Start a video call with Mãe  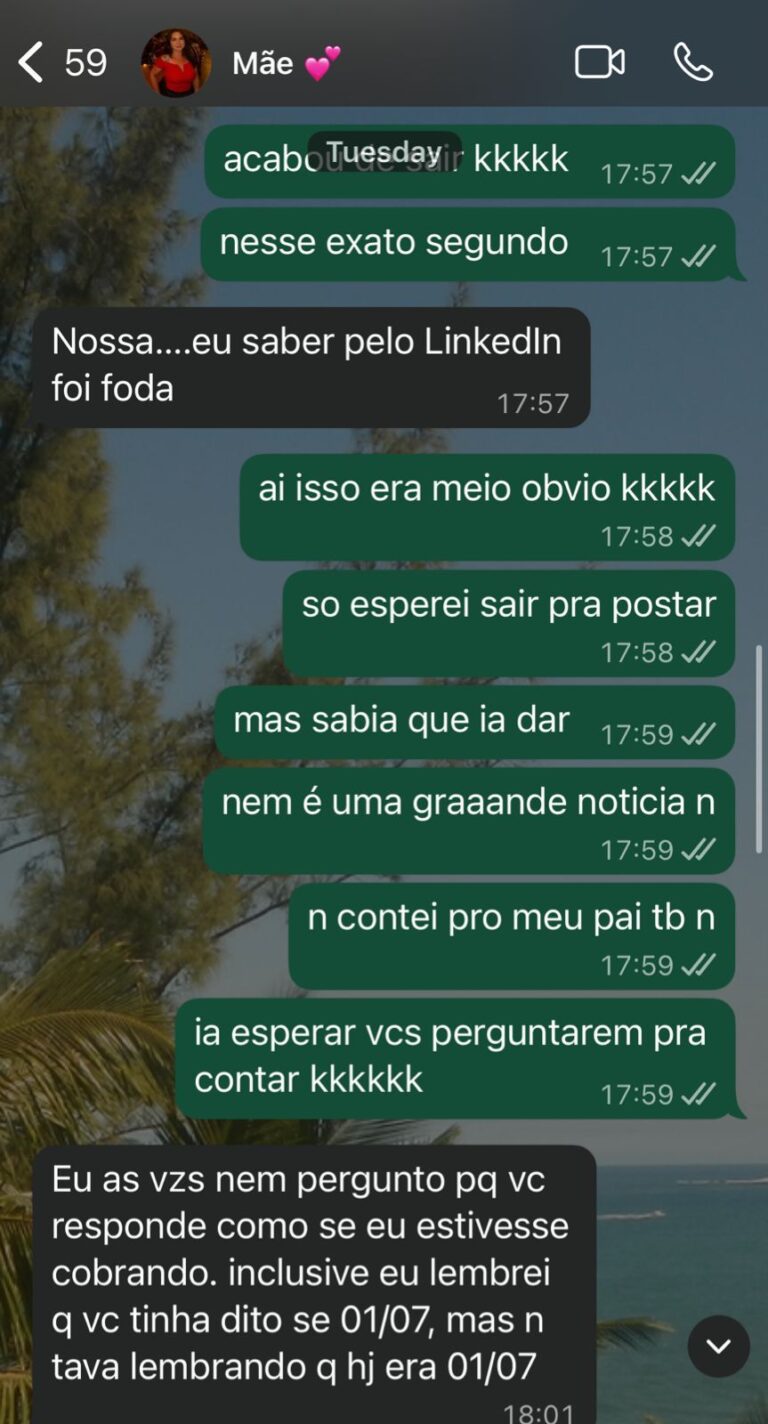point(599,63)
